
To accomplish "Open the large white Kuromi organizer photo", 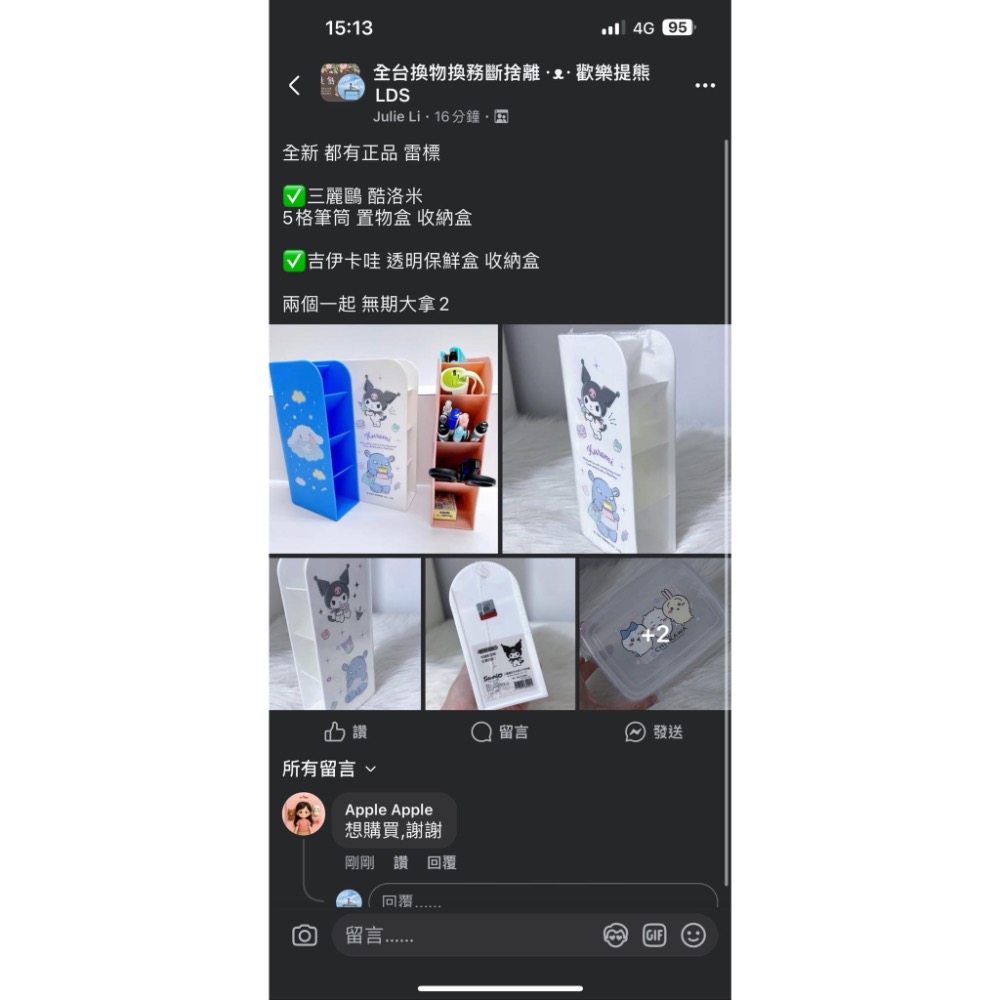I will (616, 438).
